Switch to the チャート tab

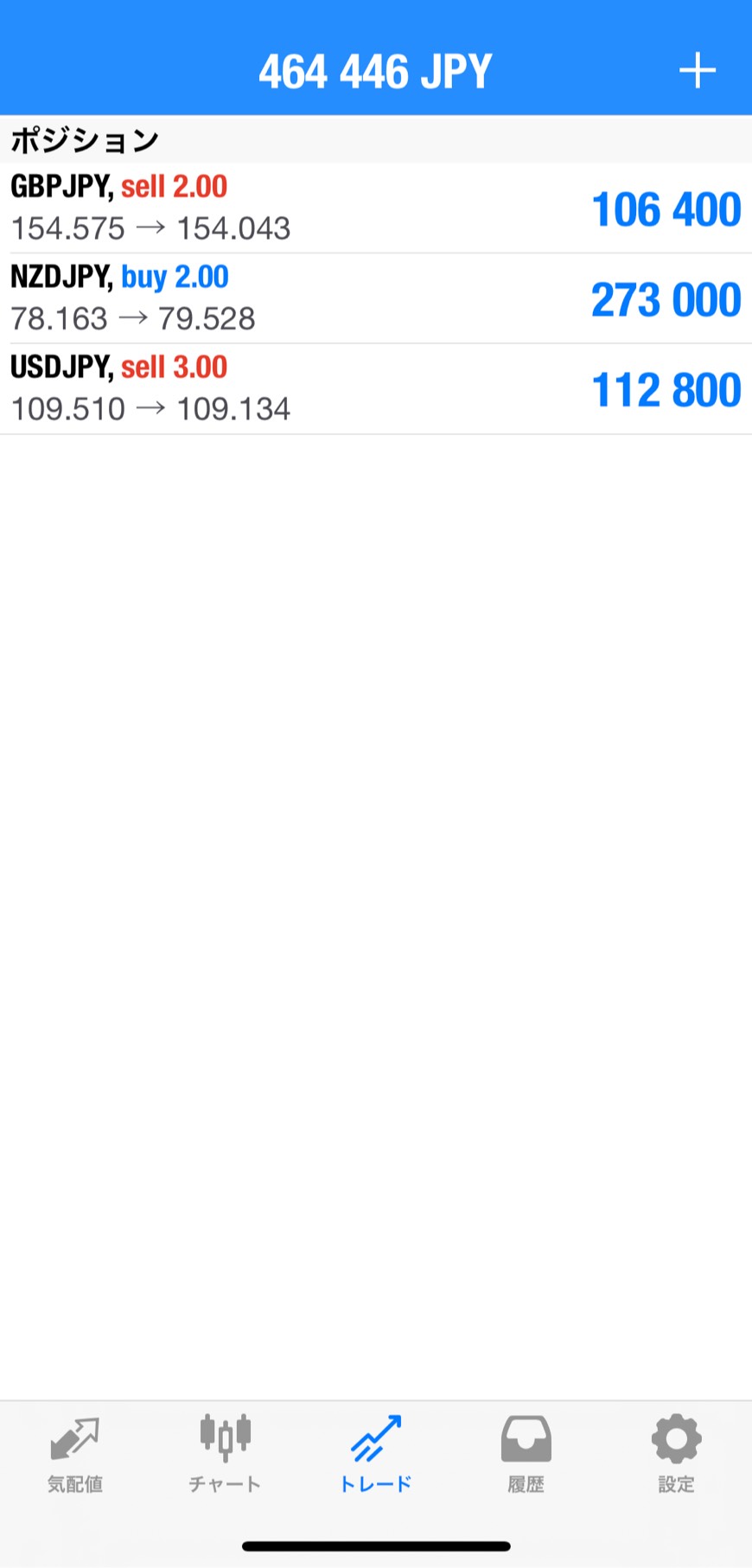point(225,1455)
